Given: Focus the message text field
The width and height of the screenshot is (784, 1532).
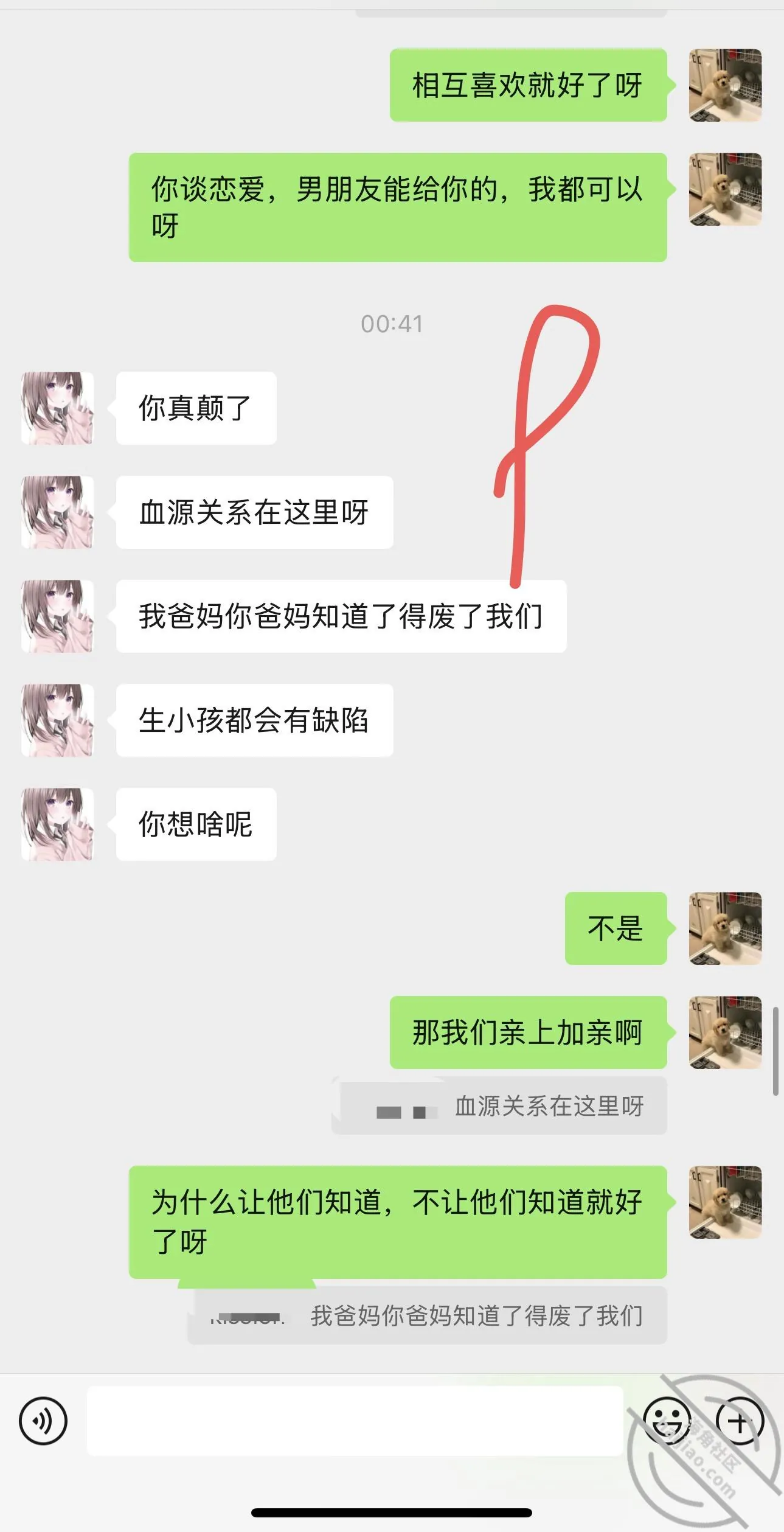Looking at the screenshot, I should [x=355, y=1421].
